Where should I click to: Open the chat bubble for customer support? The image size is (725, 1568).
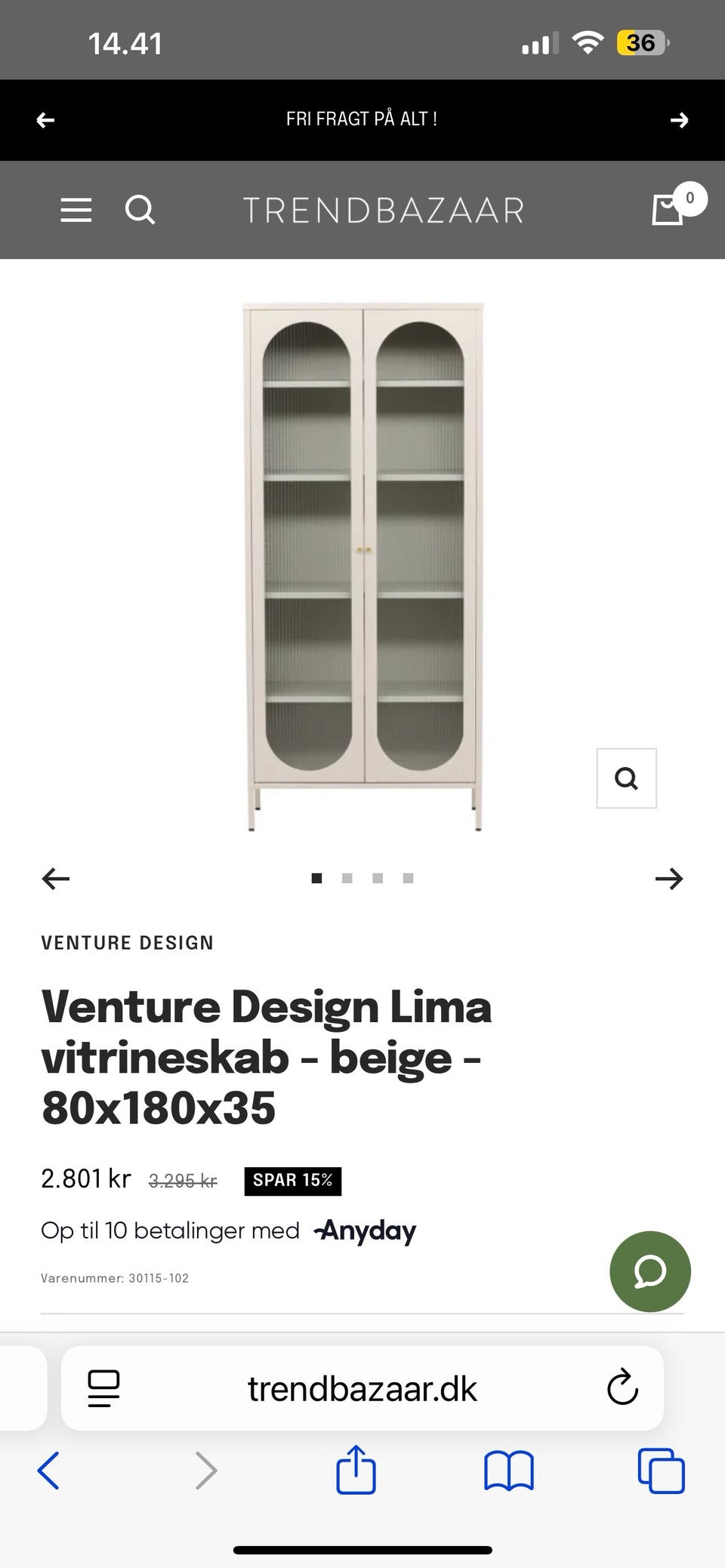(x=649, y=1271)
